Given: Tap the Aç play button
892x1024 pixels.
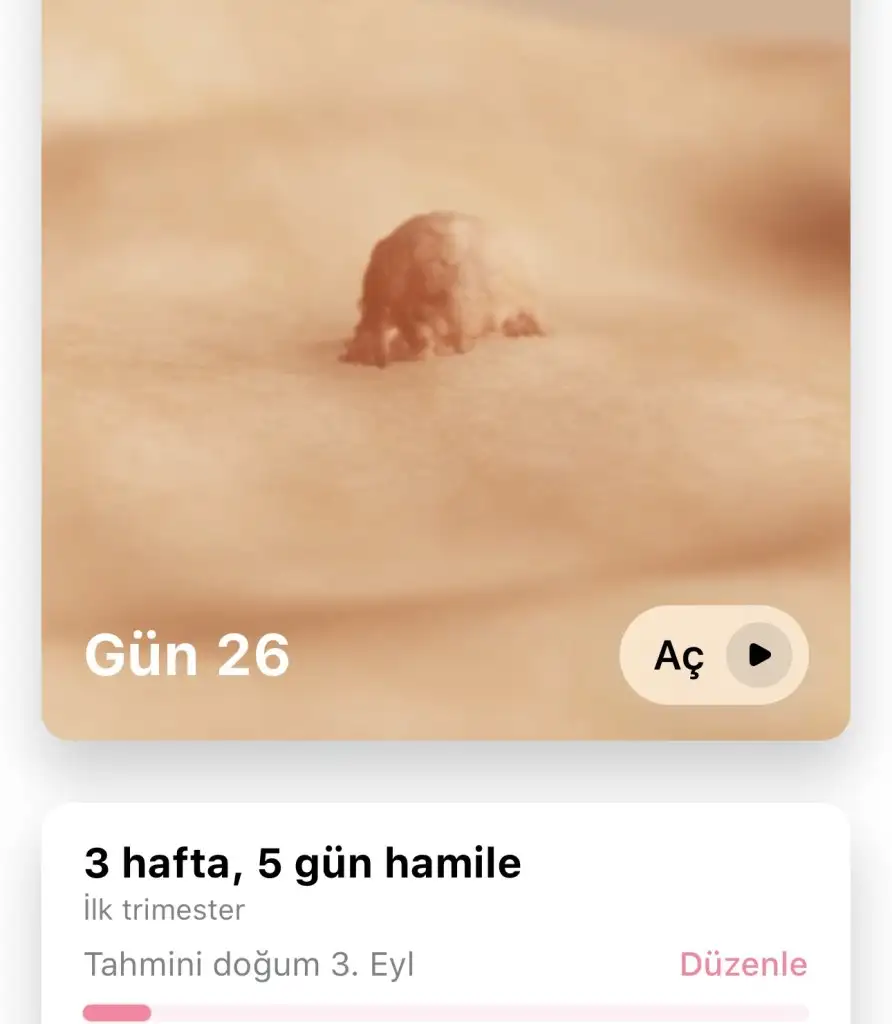Looking at the screenshot, I should pyautogui.click(x=714, y=655).
